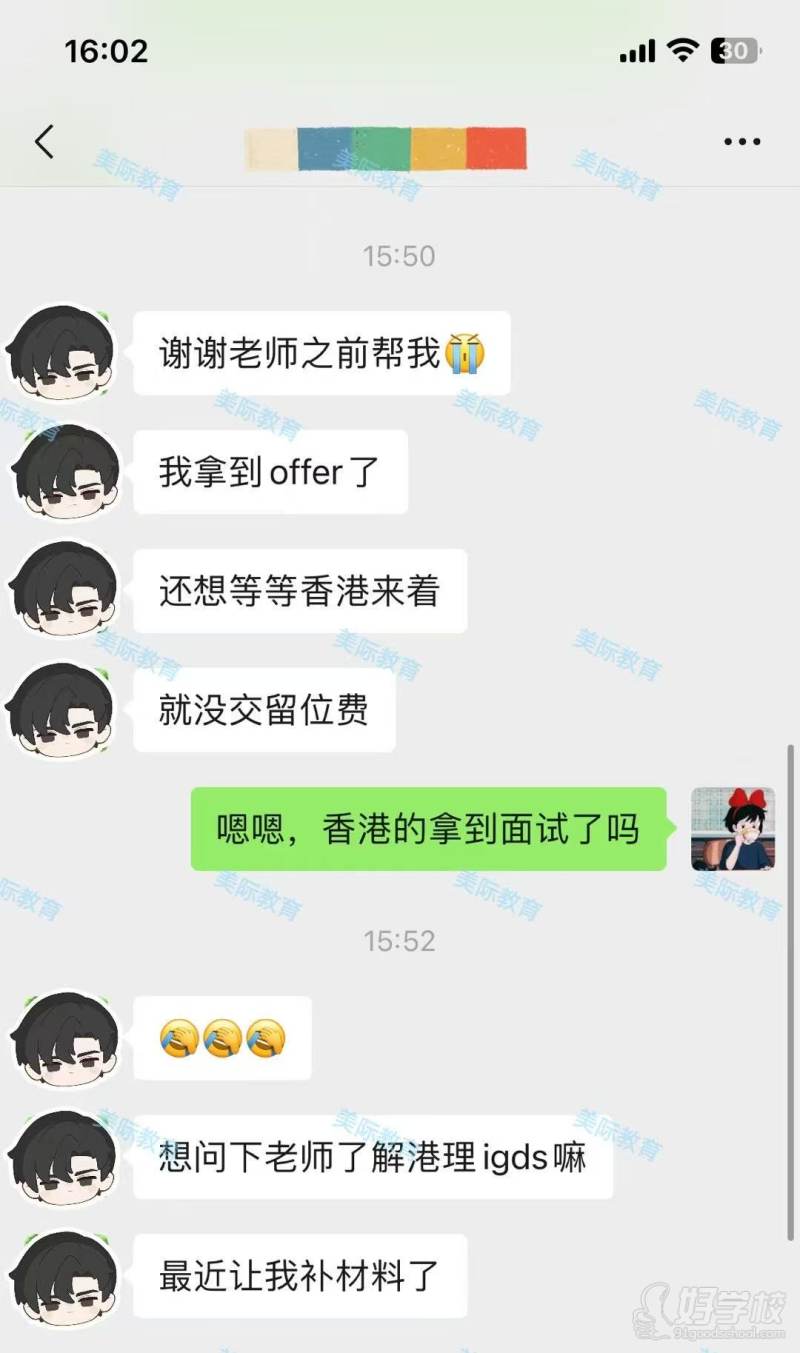800x1353 pixels.
Task: Tap the message with three laughing emojis
Action: [x=222, y=1039]
